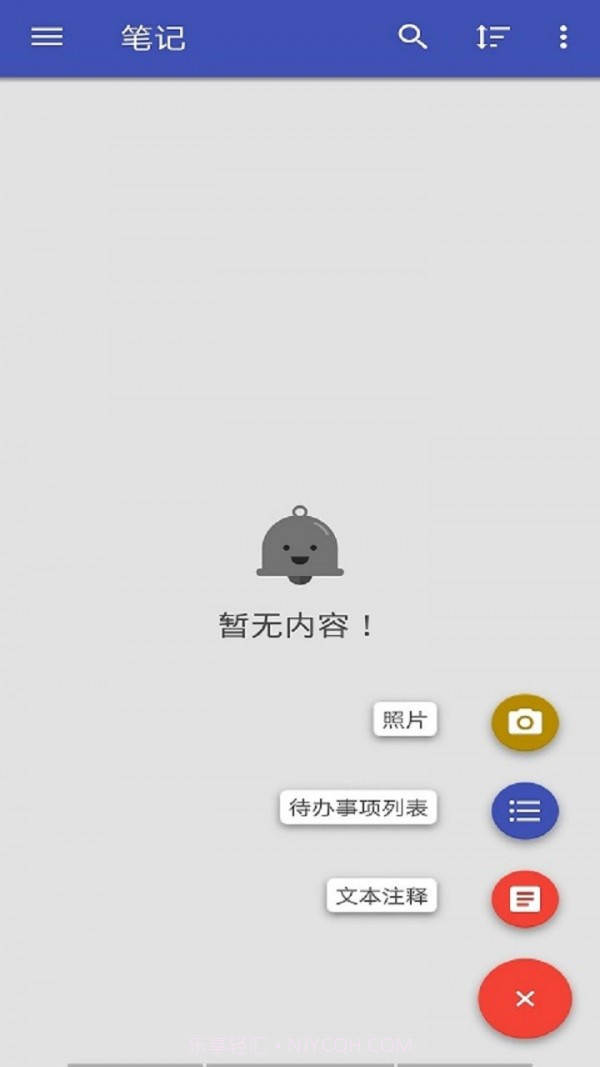Viewport: 600px width, 1067px height.
Task: Open the navigation drawer menu
Action: coord(47,37)
